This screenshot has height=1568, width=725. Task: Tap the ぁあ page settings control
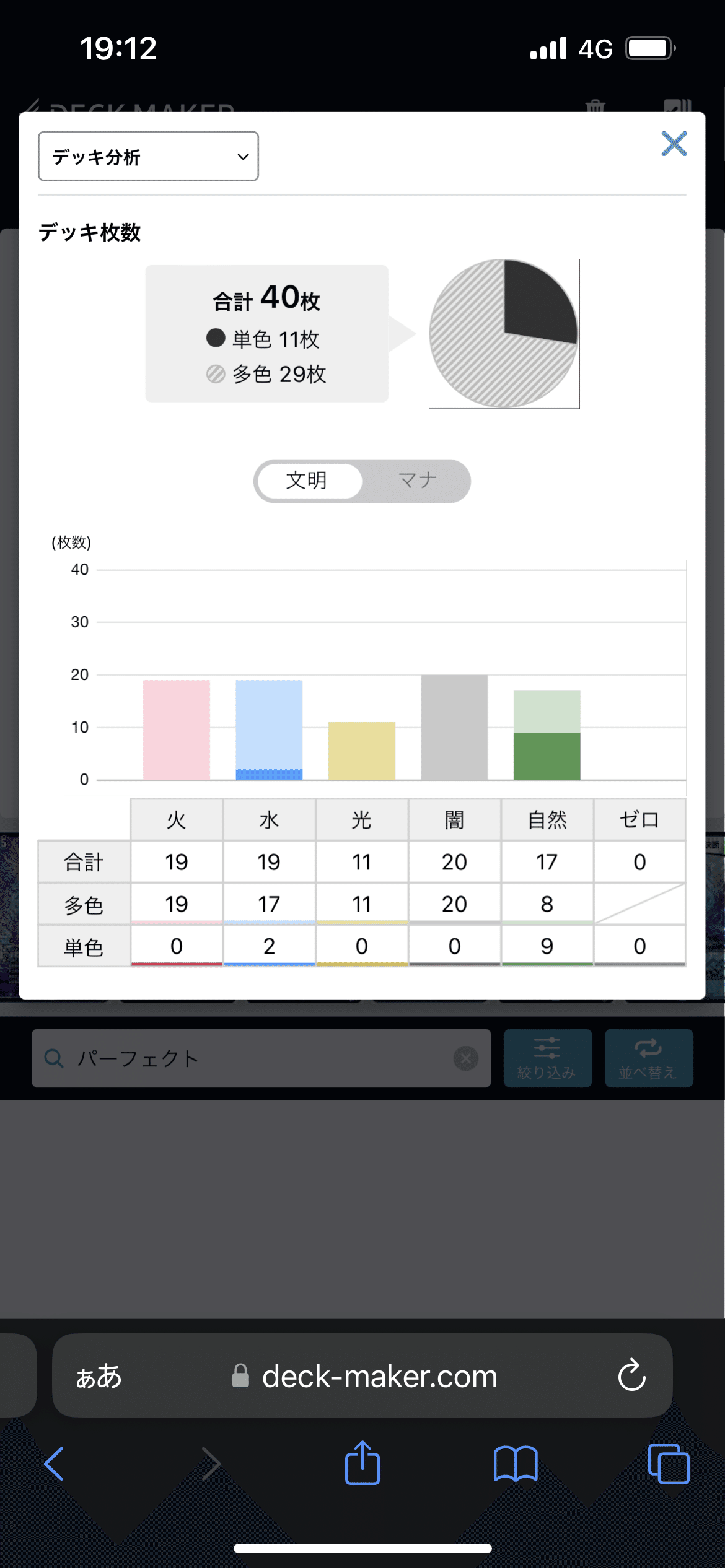click(x=99, y=1376)
